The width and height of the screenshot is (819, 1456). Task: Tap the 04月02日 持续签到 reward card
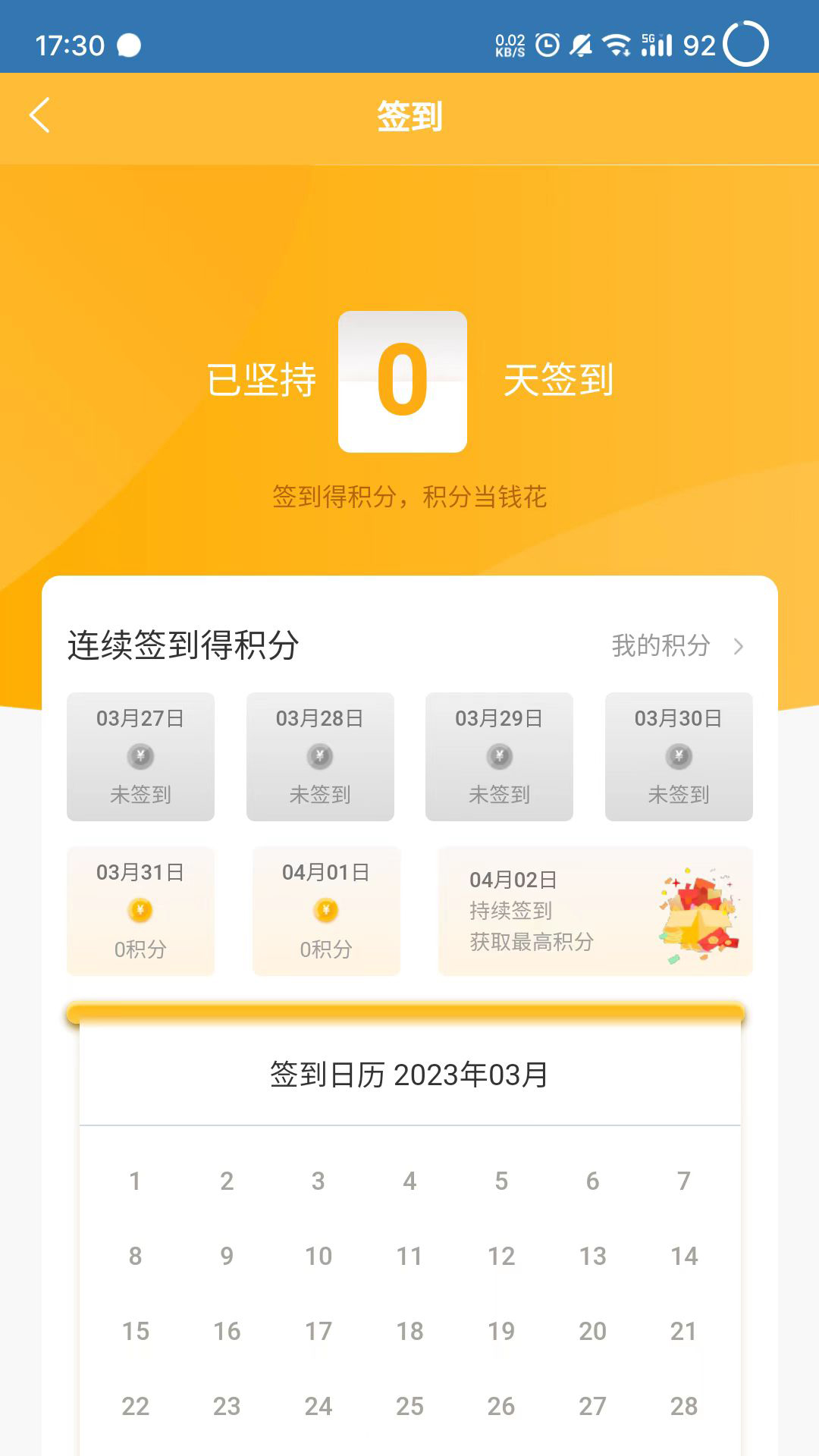pyautogui.click(x=595, y=910)
